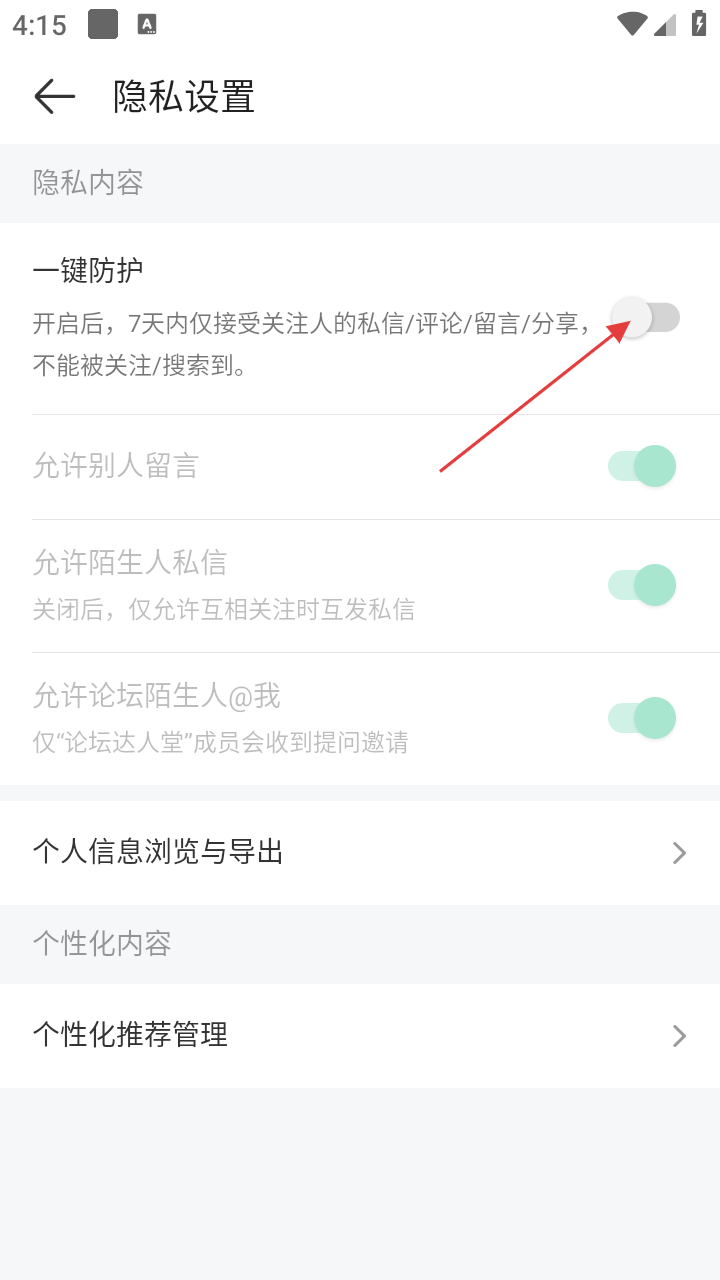Open 个人信息浏览与导出
The image size is (720, 1280).
pos(360,852)
